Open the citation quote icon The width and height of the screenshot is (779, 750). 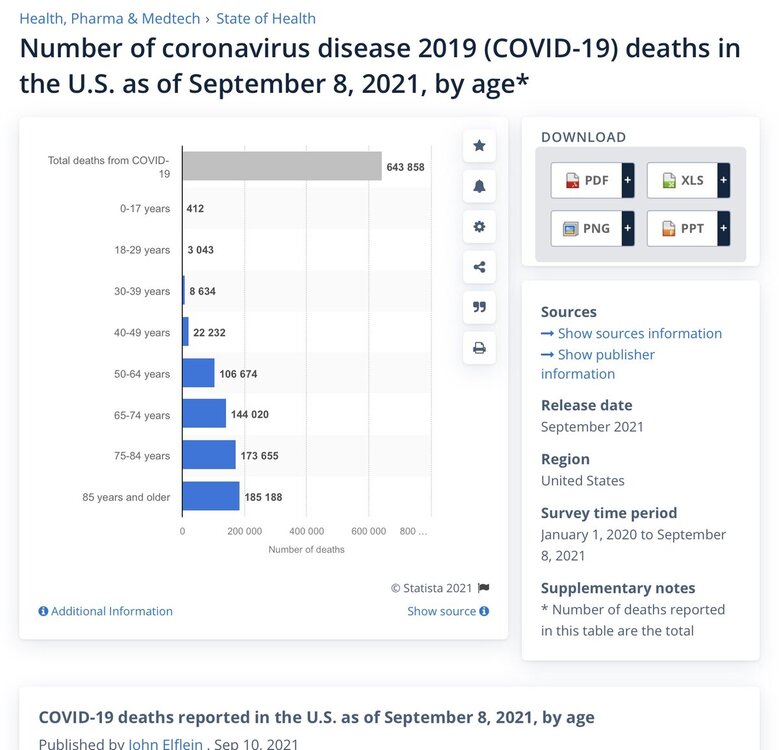(x=479, y=307)
